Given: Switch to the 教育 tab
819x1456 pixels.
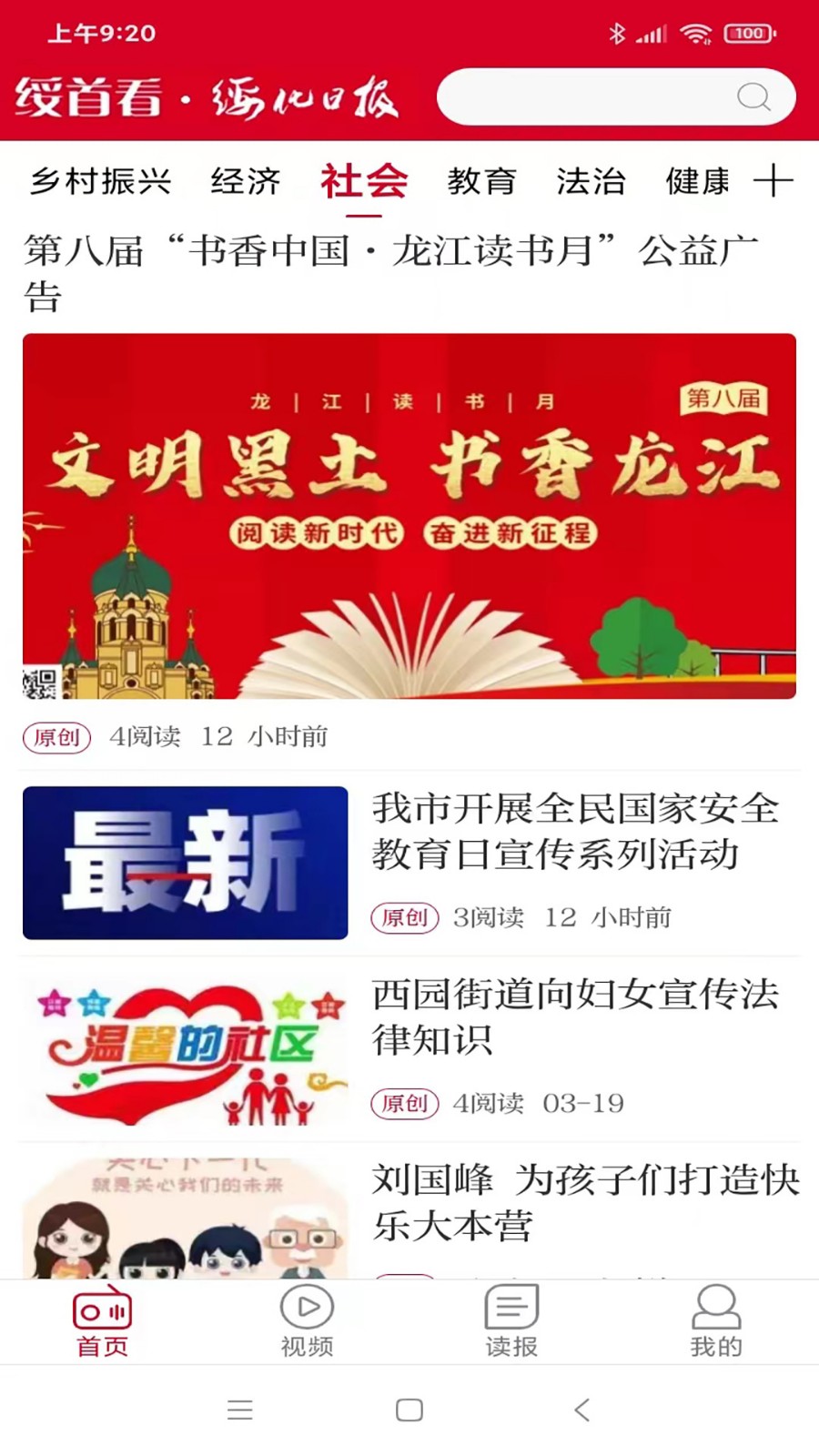Looking at the screenshot, I should 482,181.
